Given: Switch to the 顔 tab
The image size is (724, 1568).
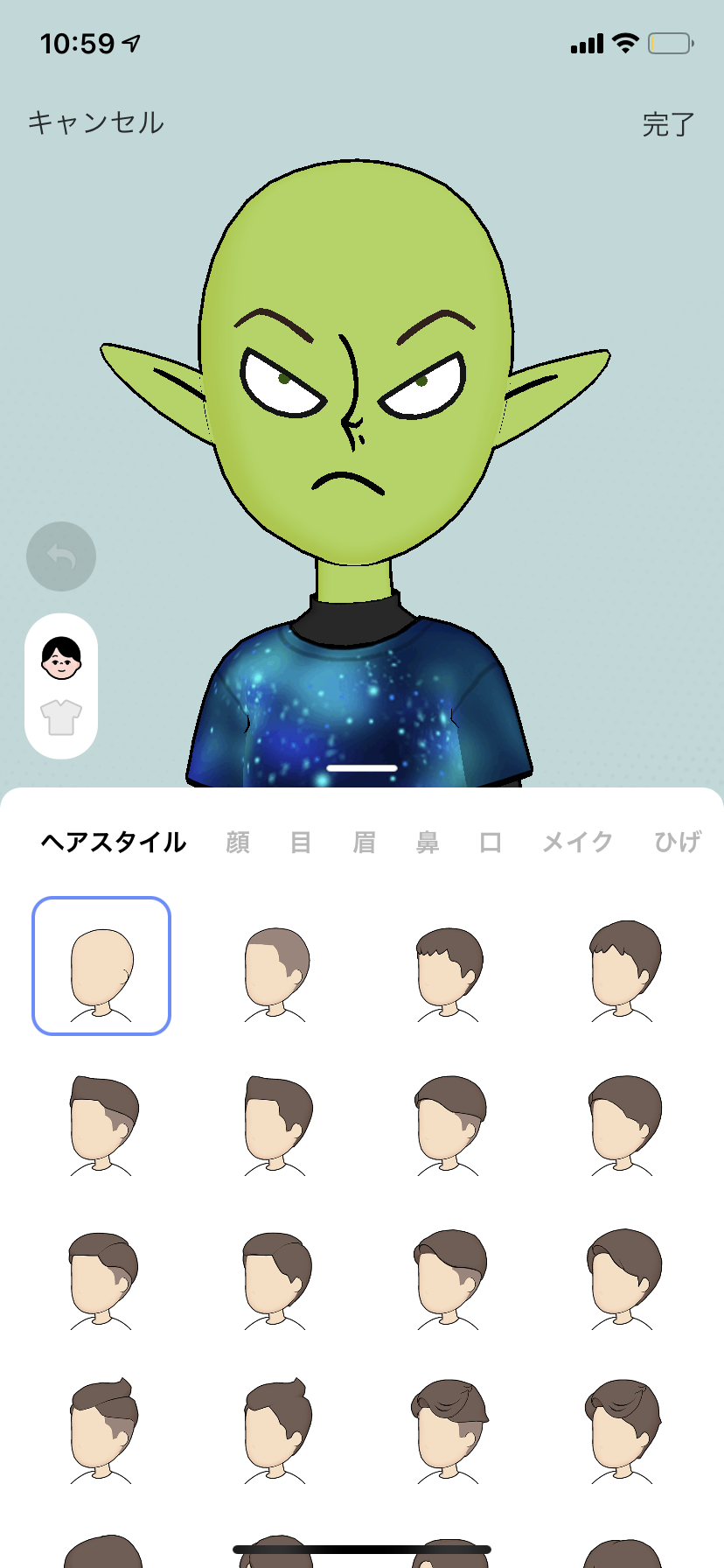Looking at the screenshot, I should coord(238,842).
